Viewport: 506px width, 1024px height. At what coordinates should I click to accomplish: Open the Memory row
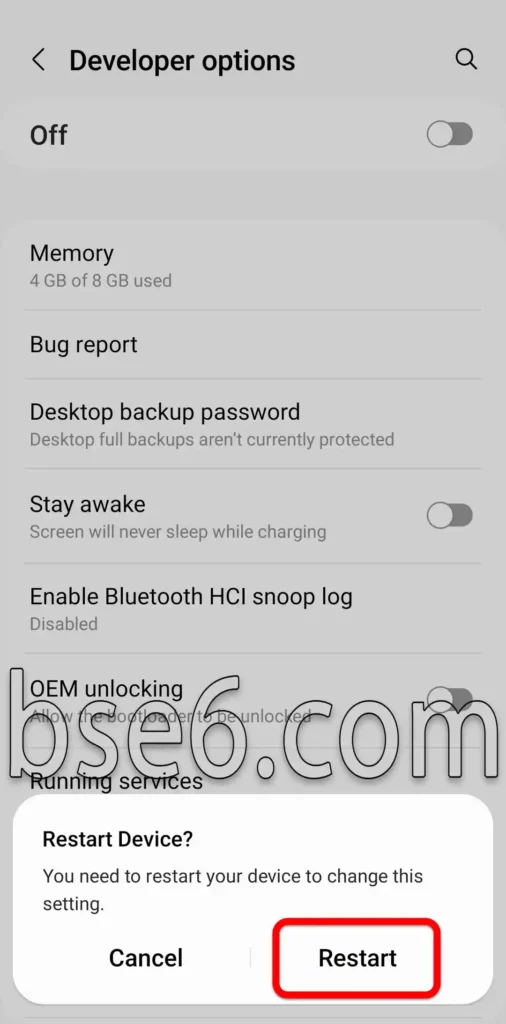click(x=253, y=266)
